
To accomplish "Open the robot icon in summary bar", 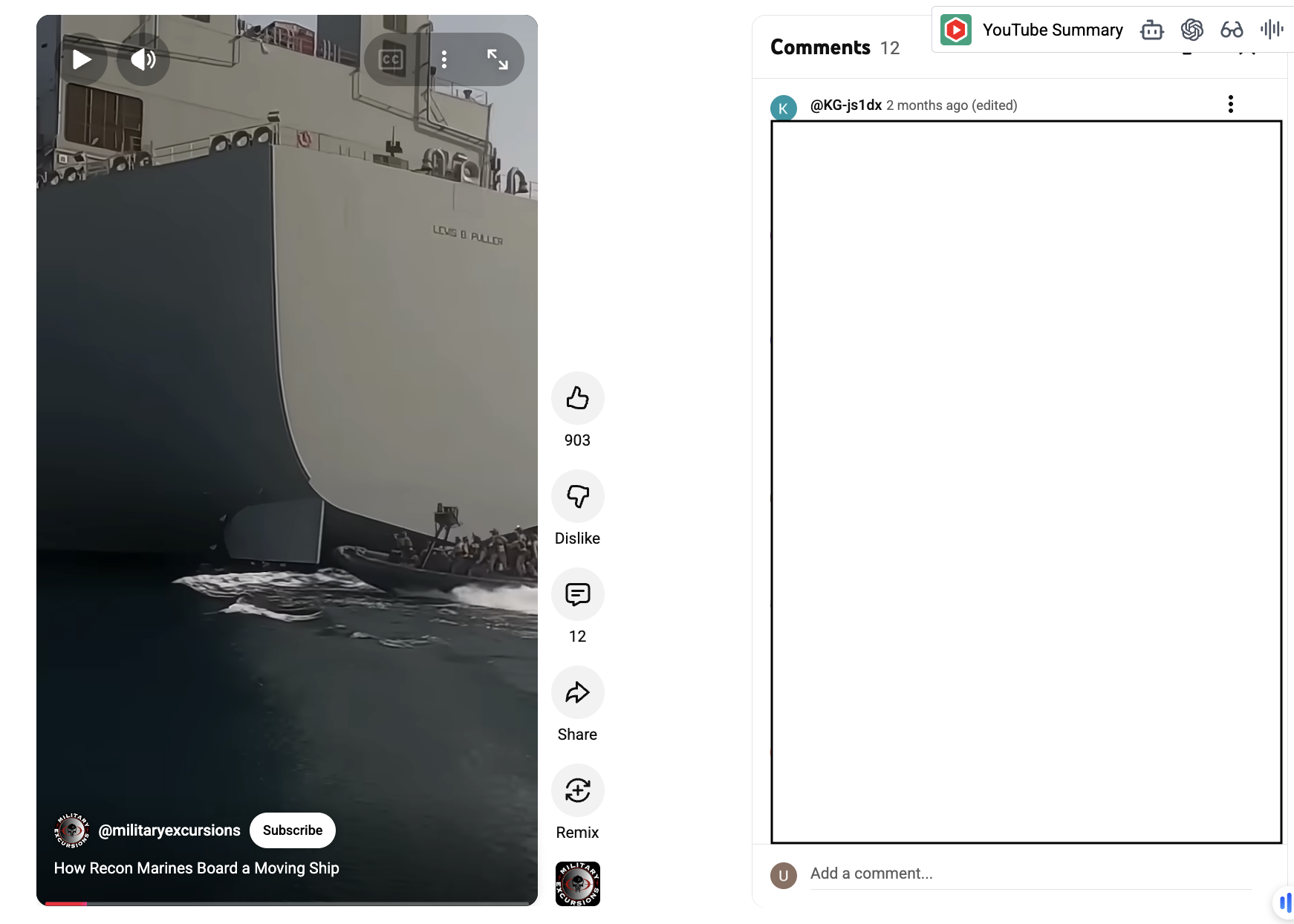I will [x=1152, y=30].
